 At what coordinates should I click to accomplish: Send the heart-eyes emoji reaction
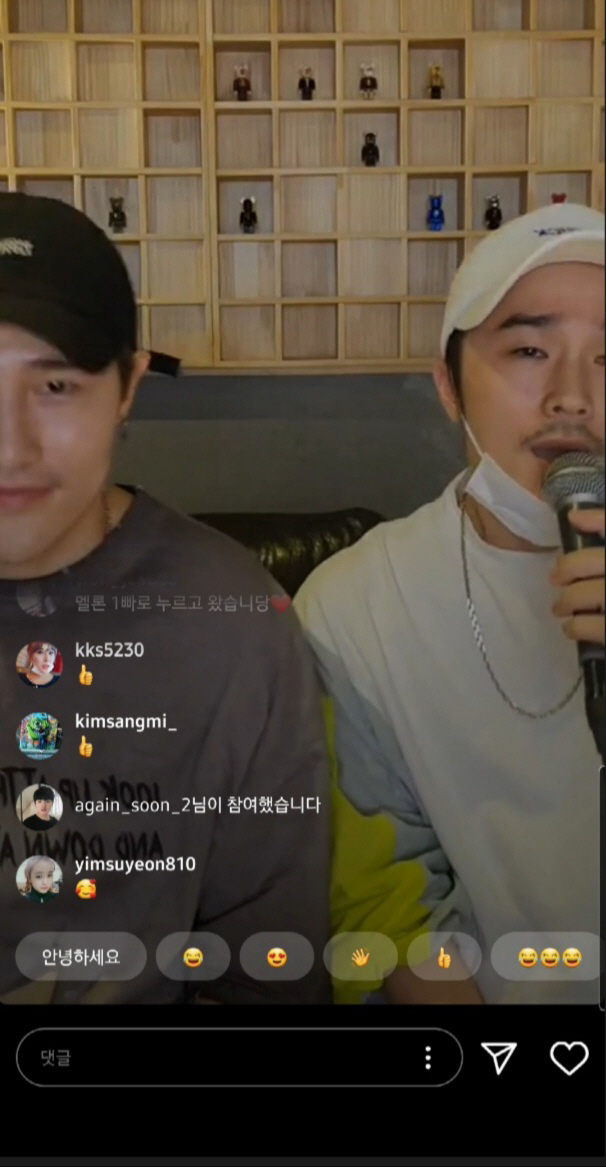[x=277, y=957]
